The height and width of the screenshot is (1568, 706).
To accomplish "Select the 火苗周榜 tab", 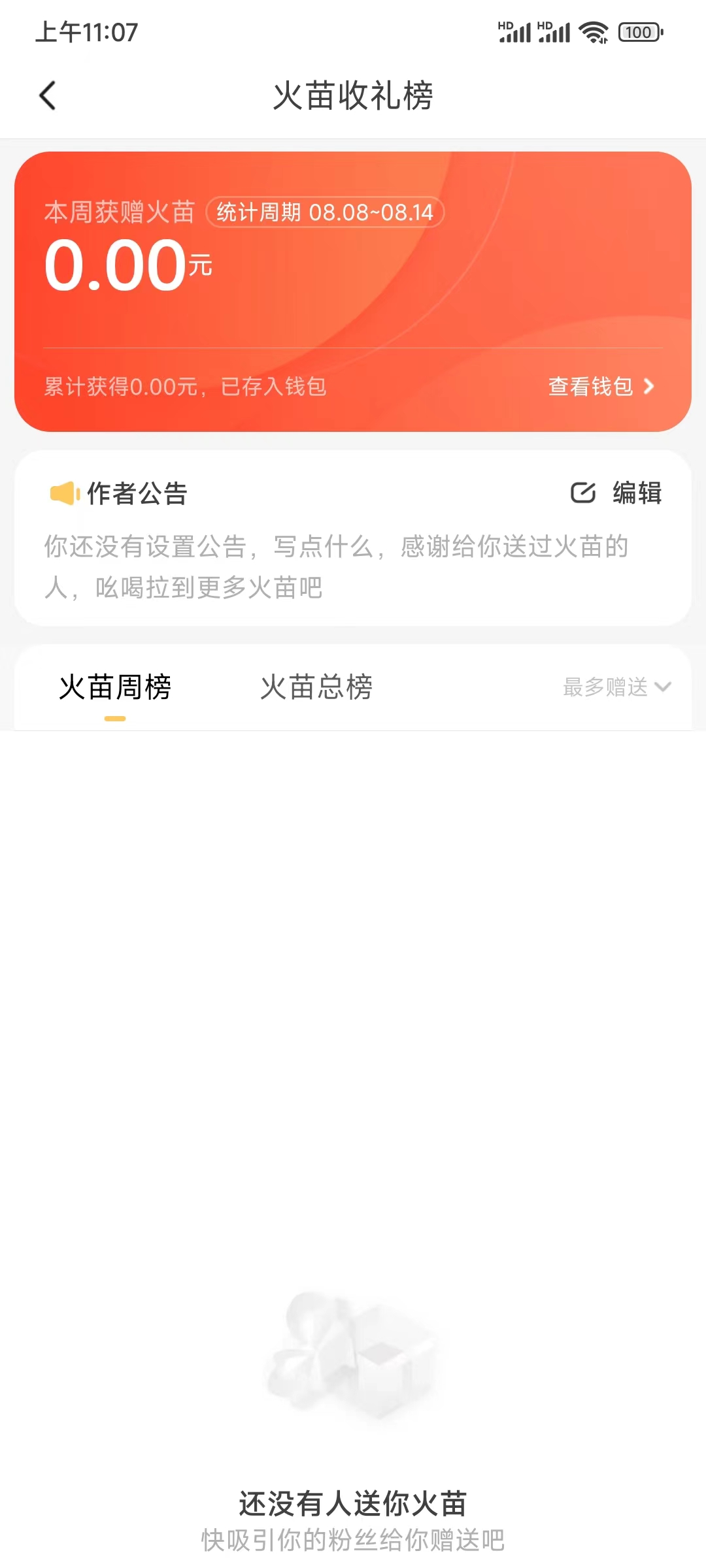I will point(114,687).
